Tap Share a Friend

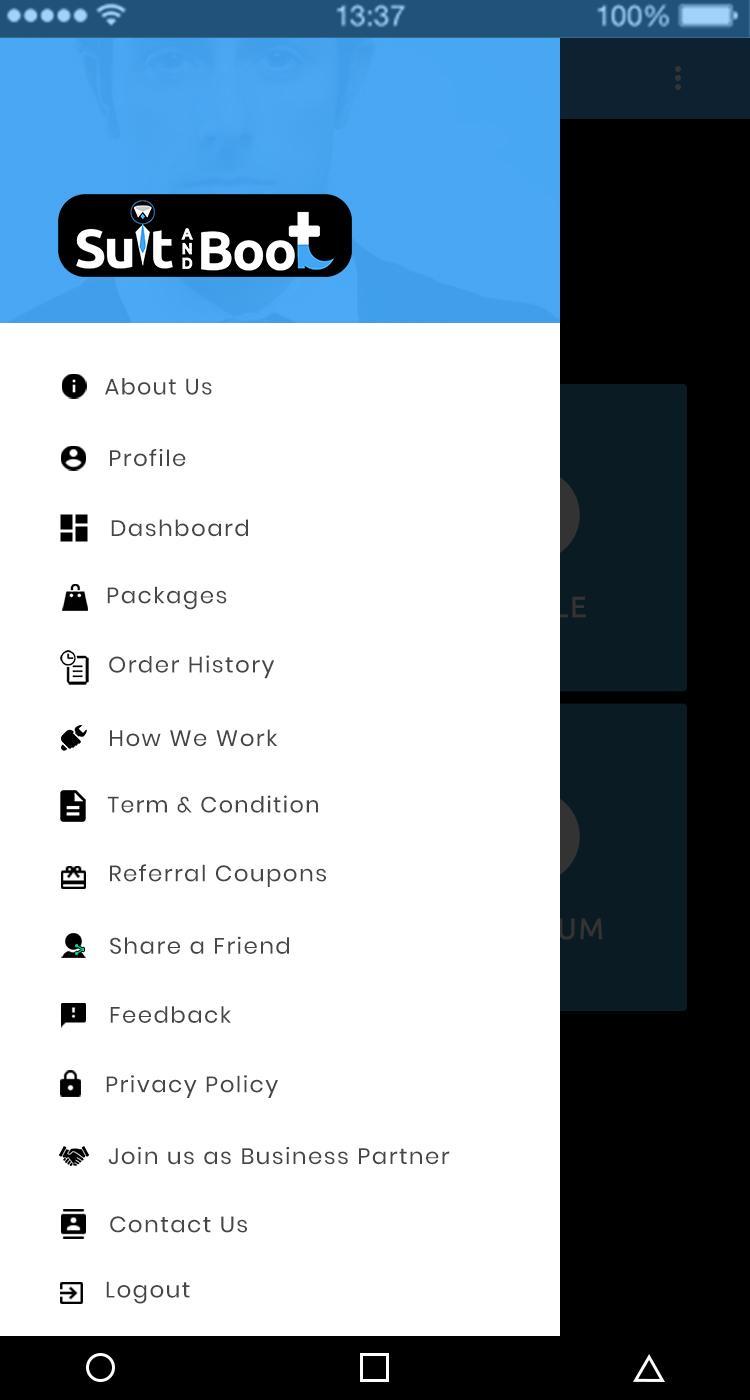[x=199, y=946]
